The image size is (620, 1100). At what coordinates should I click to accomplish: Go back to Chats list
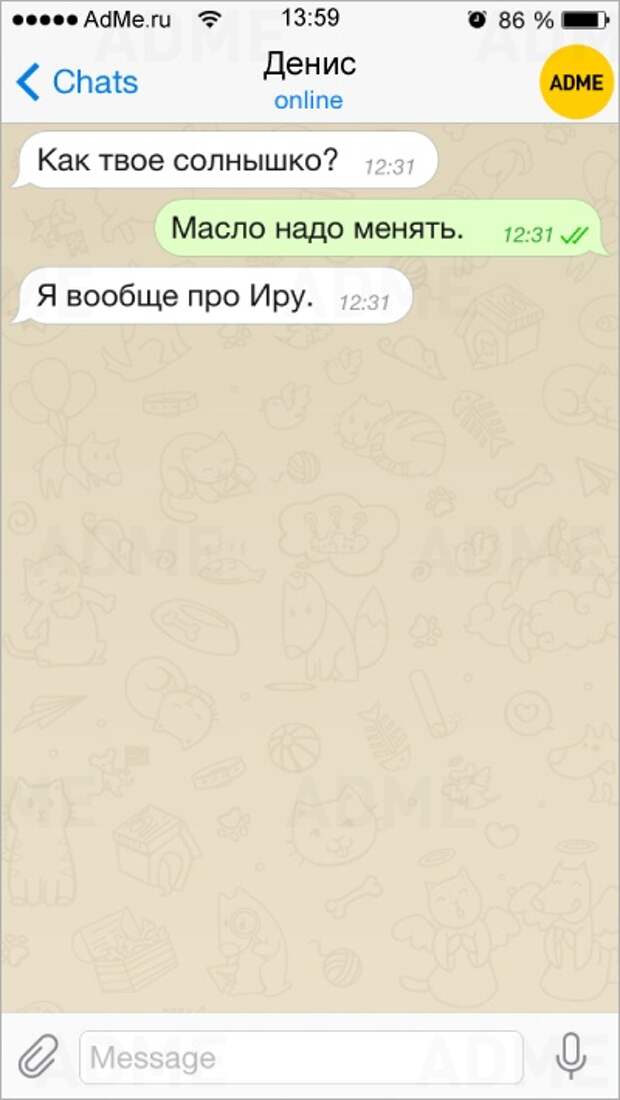click(76, 82)
